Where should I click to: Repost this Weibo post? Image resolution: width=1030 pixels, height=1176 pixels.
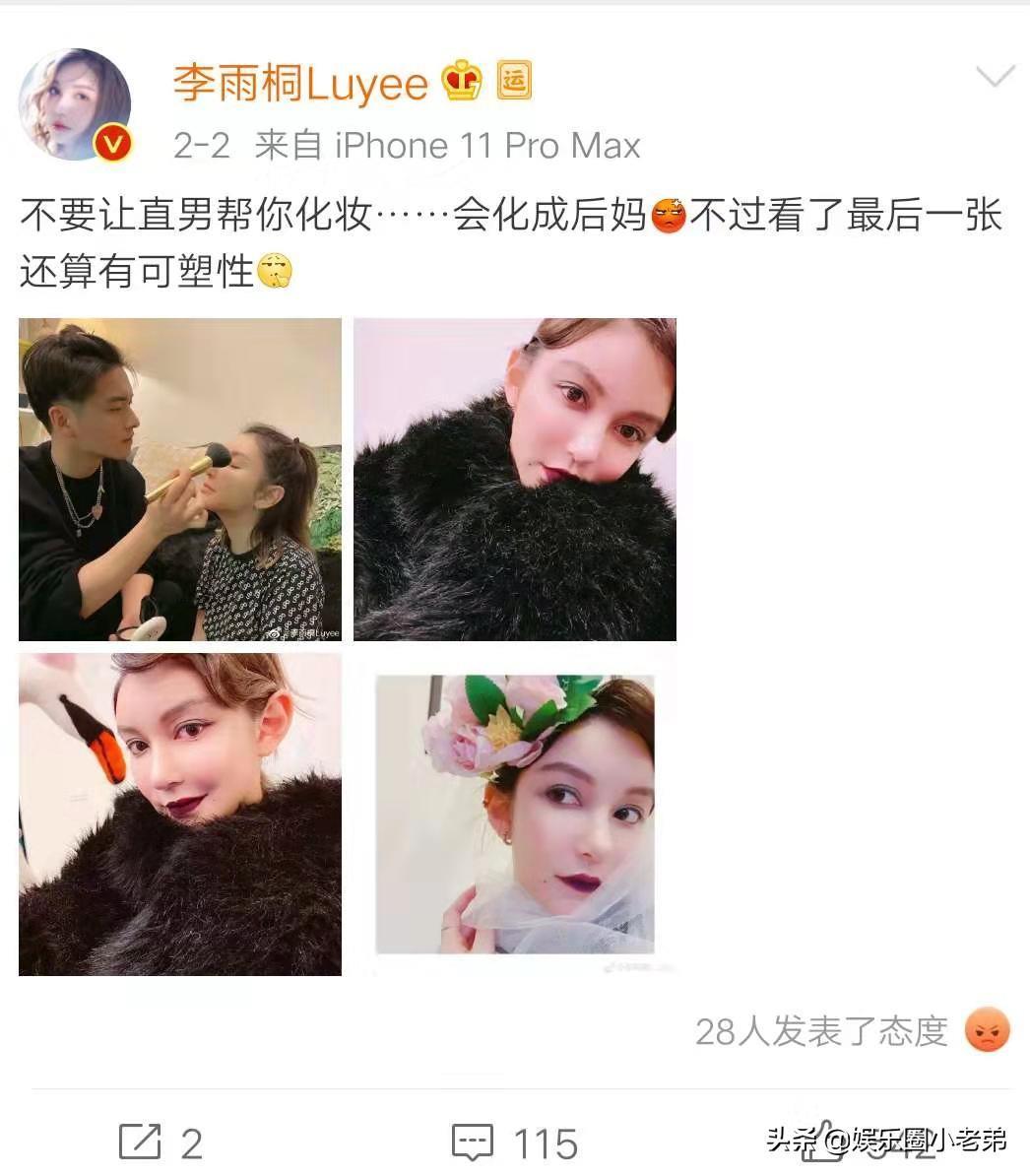point(161,1143)
